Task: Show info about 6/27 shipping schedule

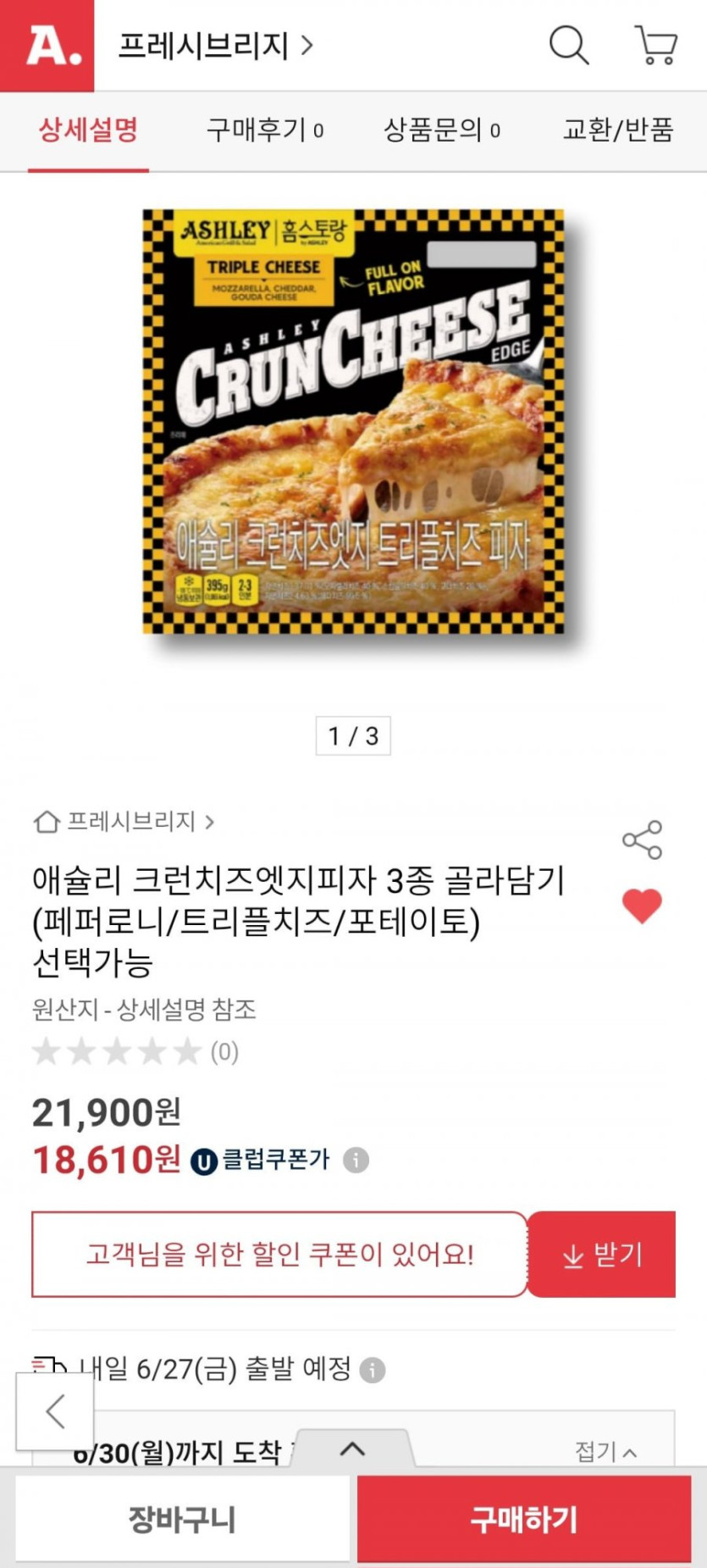Action: 373,1370
